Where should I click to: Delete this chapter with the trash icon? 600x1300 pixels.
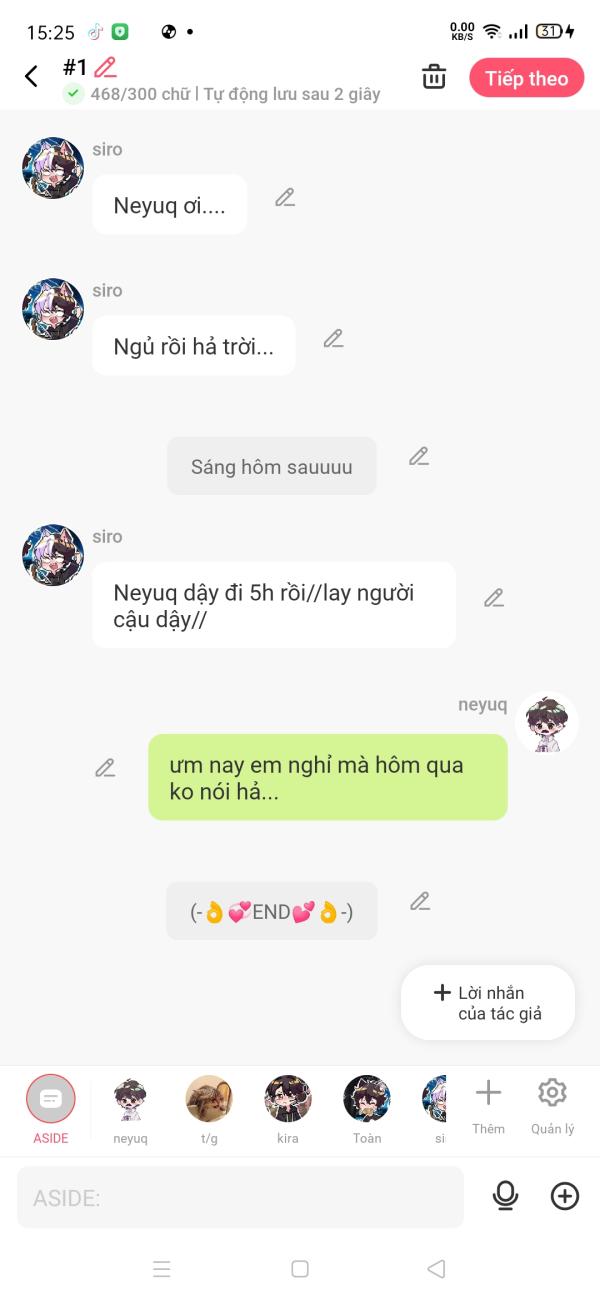(x=434, y=77)
